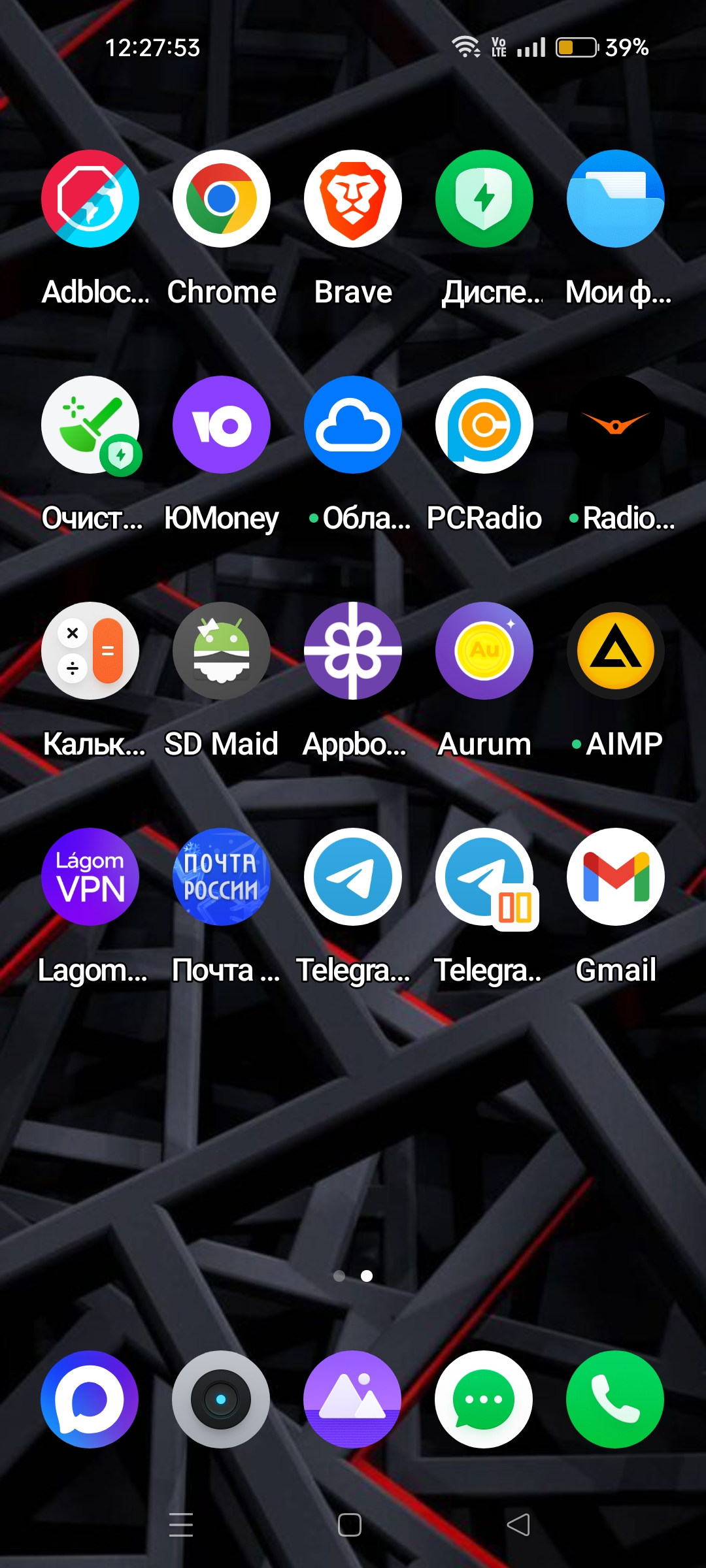Tap the home navigation button
706x1568 pixels.
(350, 1525)
